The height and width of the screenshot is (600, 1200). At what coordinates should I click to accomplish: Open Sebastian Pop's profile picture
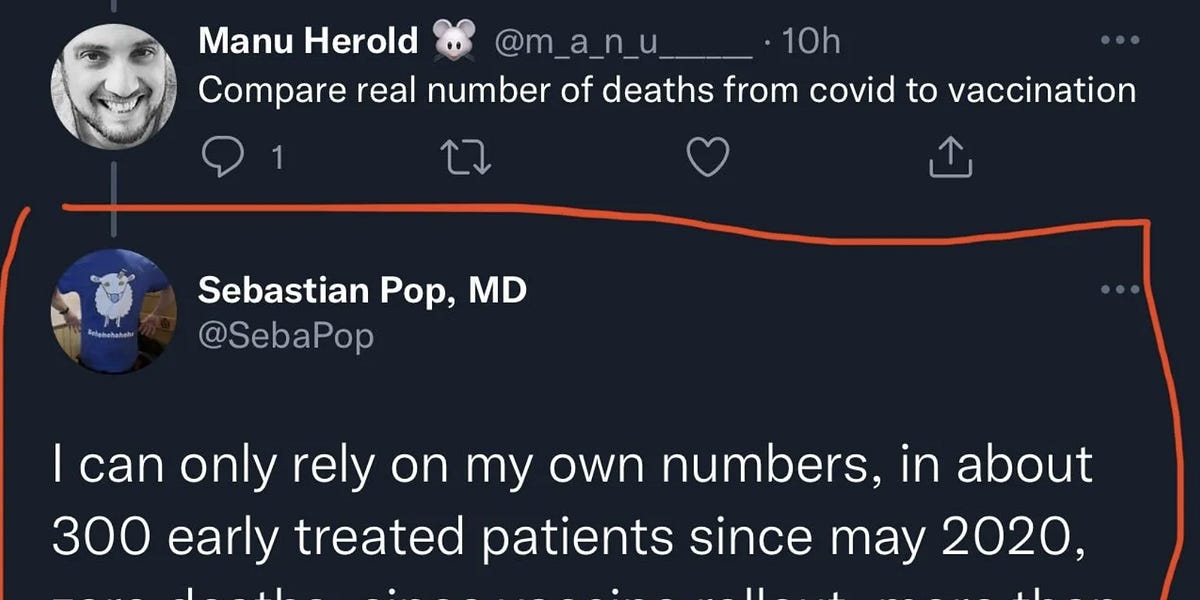click(113, 311)
